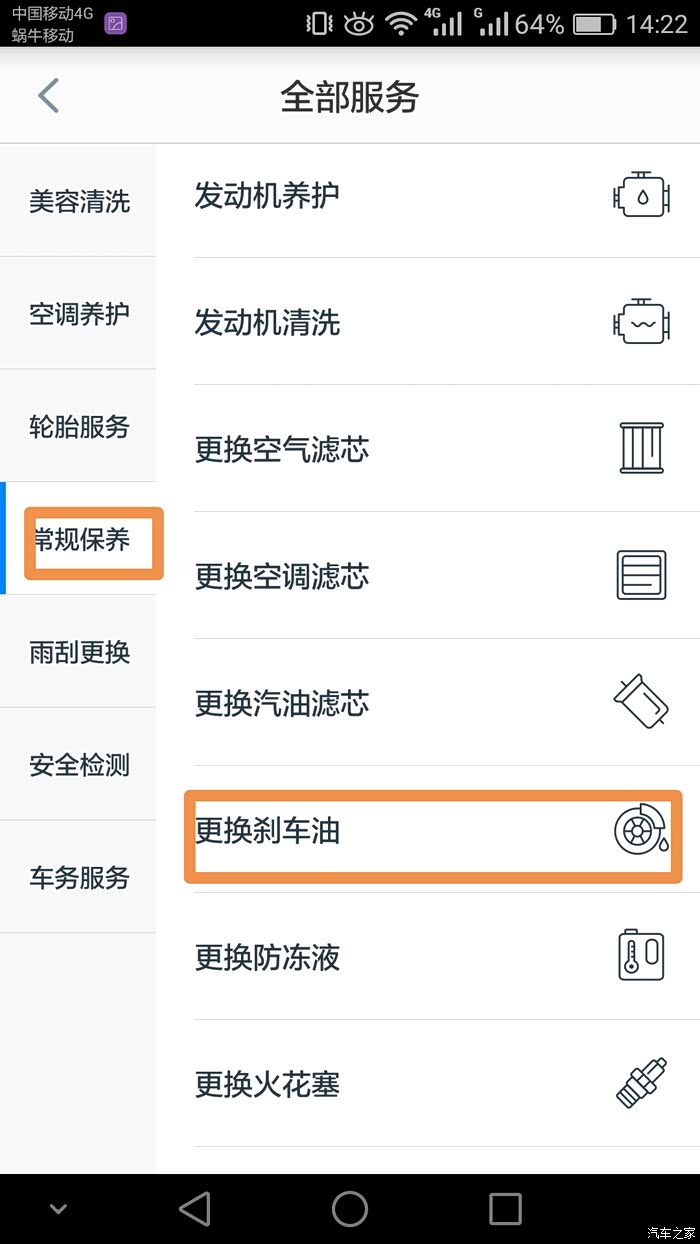Open the 车务服务 category
The height and width of the screenshot is (1244, 700).
[x=79, y=878]
